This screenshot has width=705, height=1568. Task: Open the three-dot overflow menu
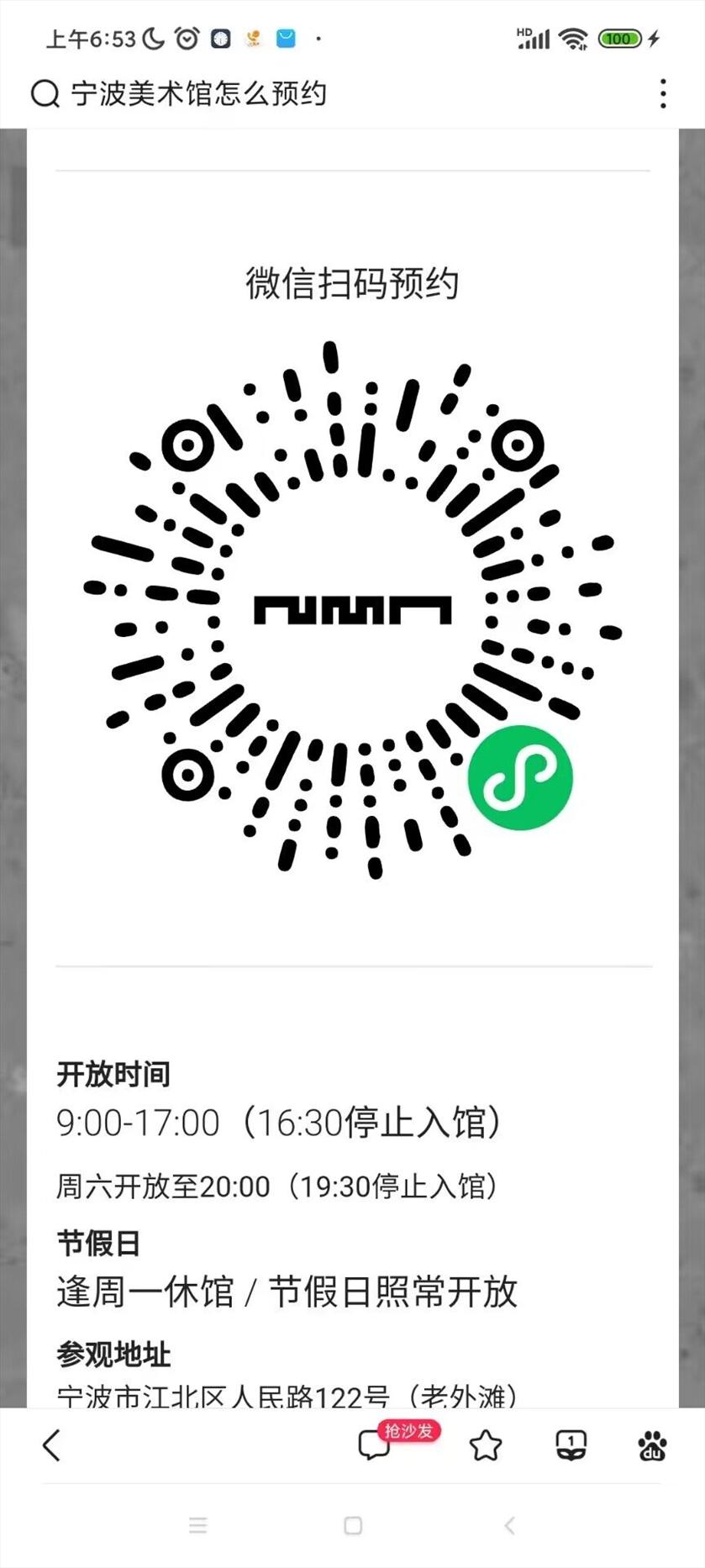coord(663,93)
